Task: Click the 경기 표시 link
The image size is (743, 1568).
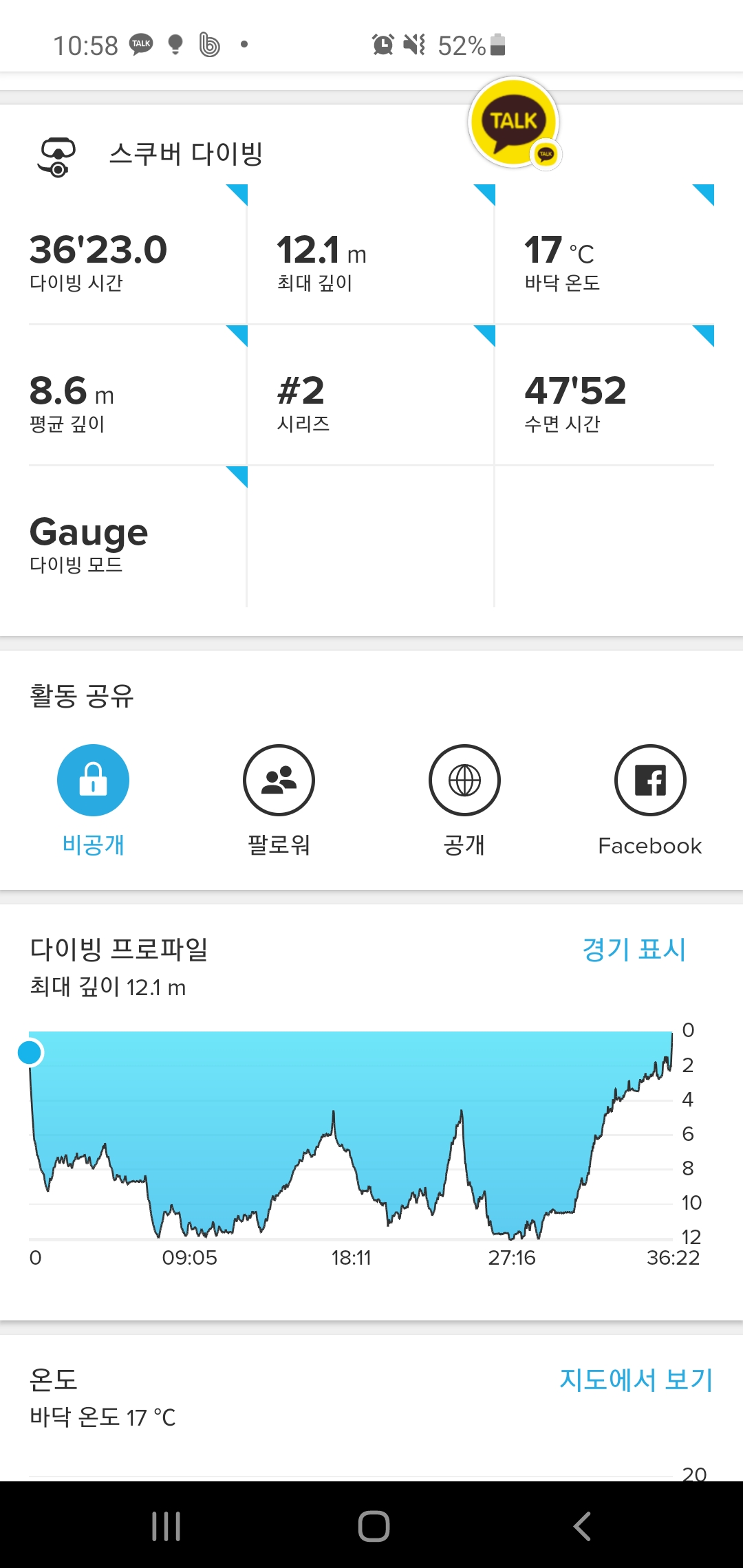Action: click(632, 948)
